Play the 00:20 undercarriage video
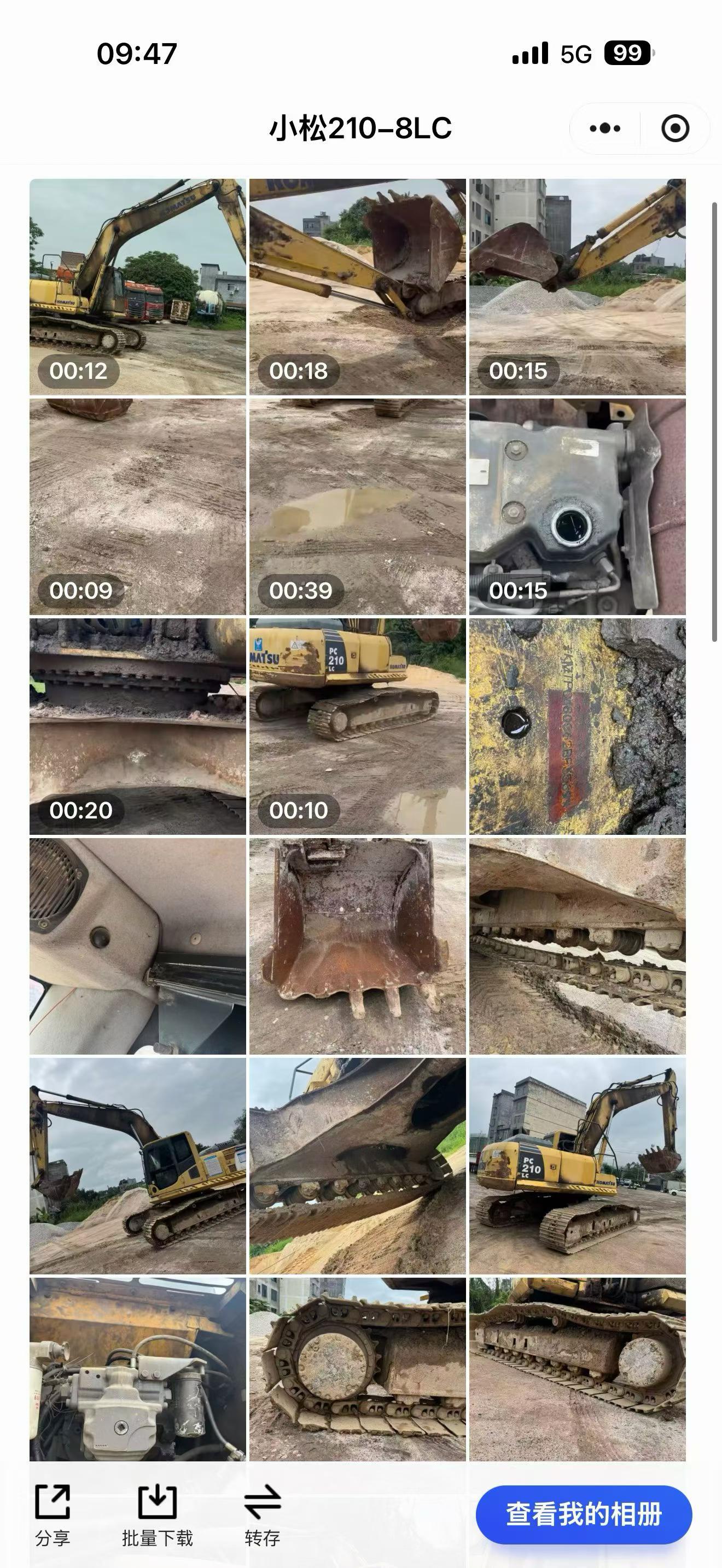 (x=138, y=726)
